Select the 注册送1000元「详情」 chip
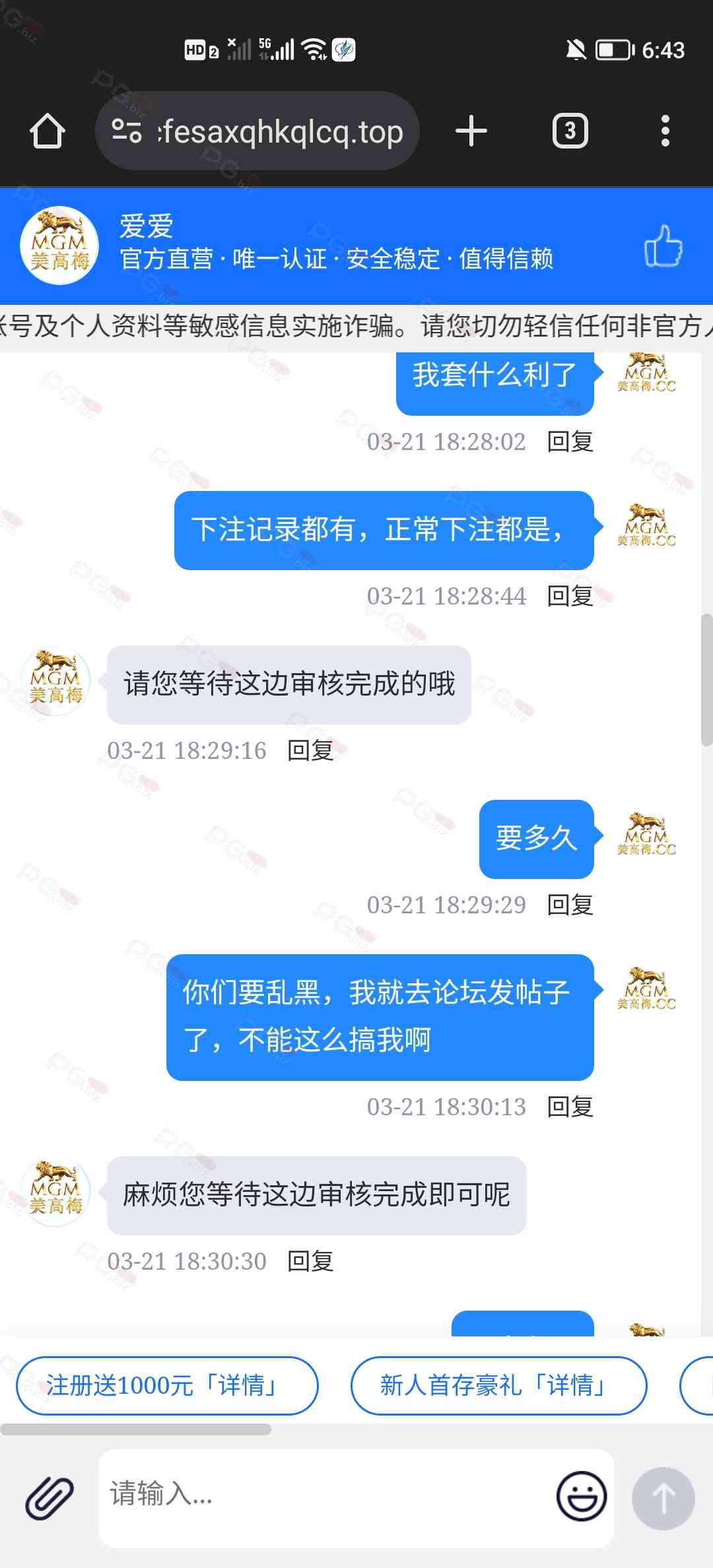 tap(166, 1385)
